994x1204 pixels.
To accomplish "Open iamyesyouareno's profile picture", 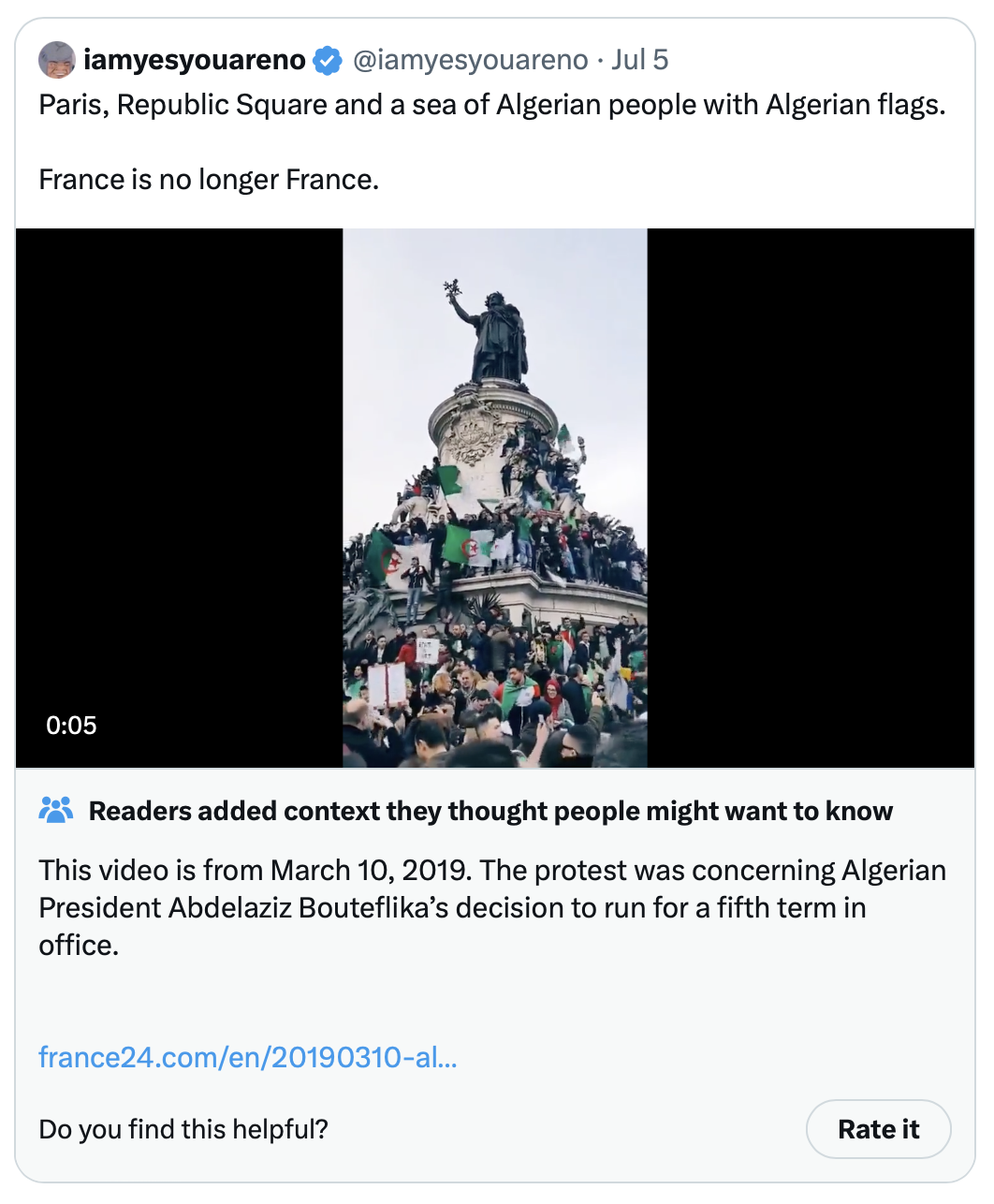I will coord(56,60).
